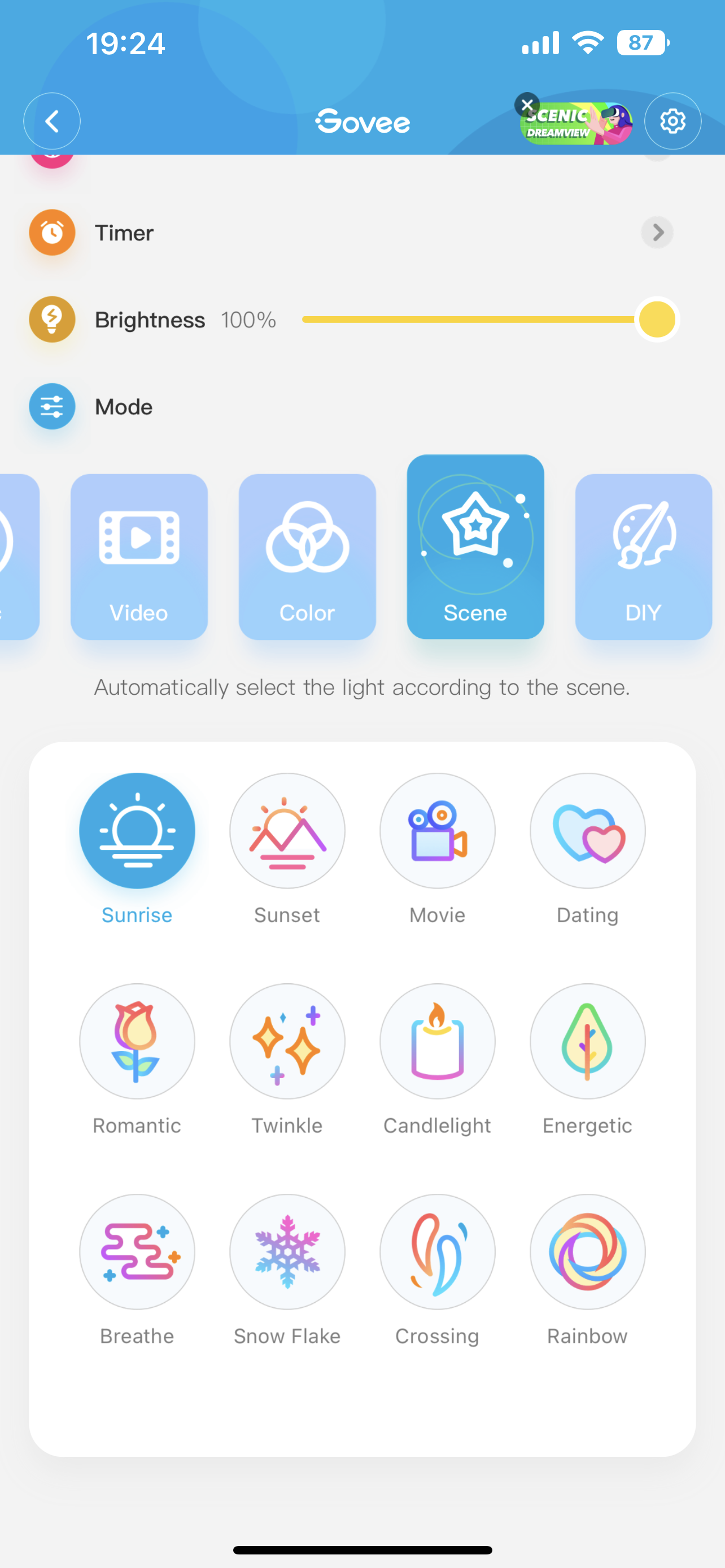Go back using the arrow button
The width and height of the screenshot is (725, 1568).
coord(52,121)
